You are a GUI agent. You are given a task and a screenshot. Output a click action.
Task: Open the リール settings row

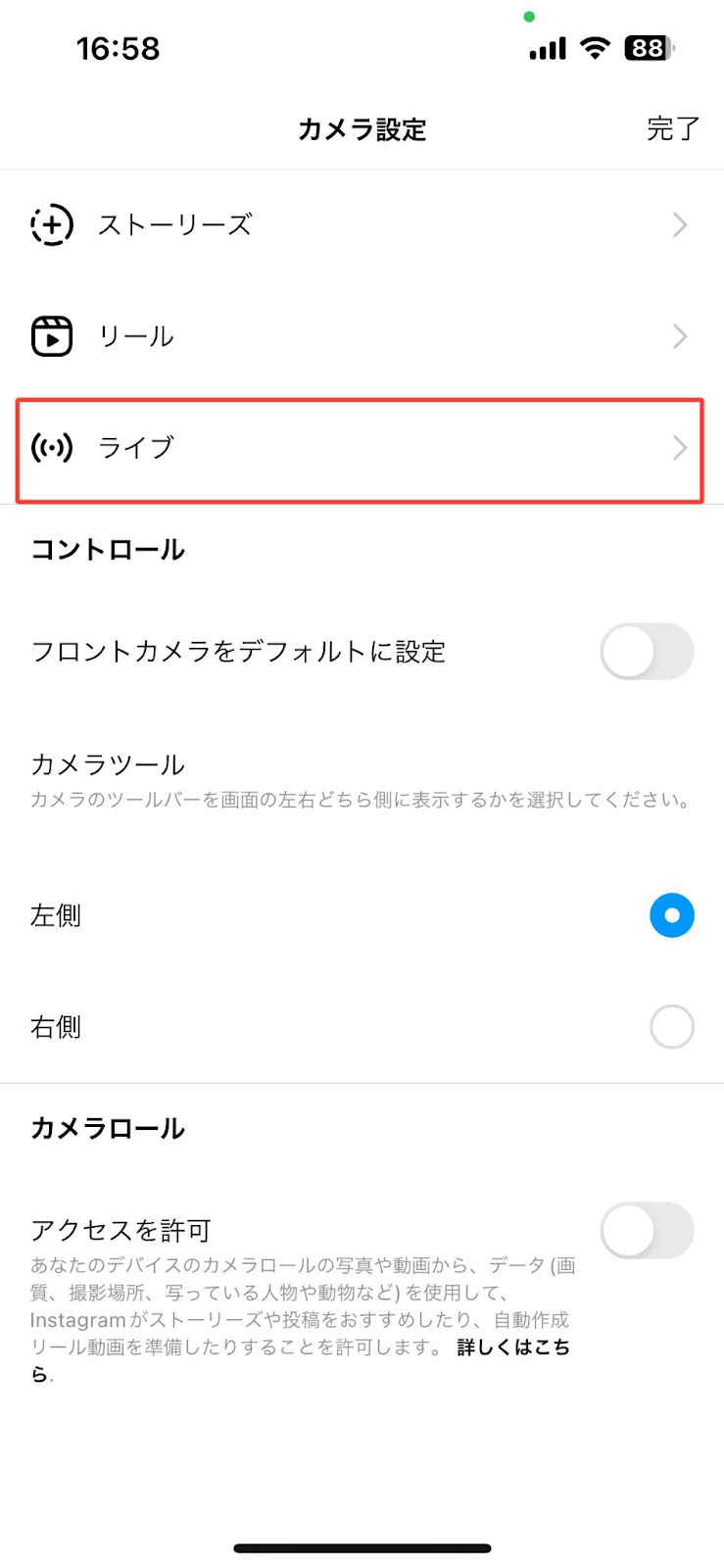pos(362,336)
